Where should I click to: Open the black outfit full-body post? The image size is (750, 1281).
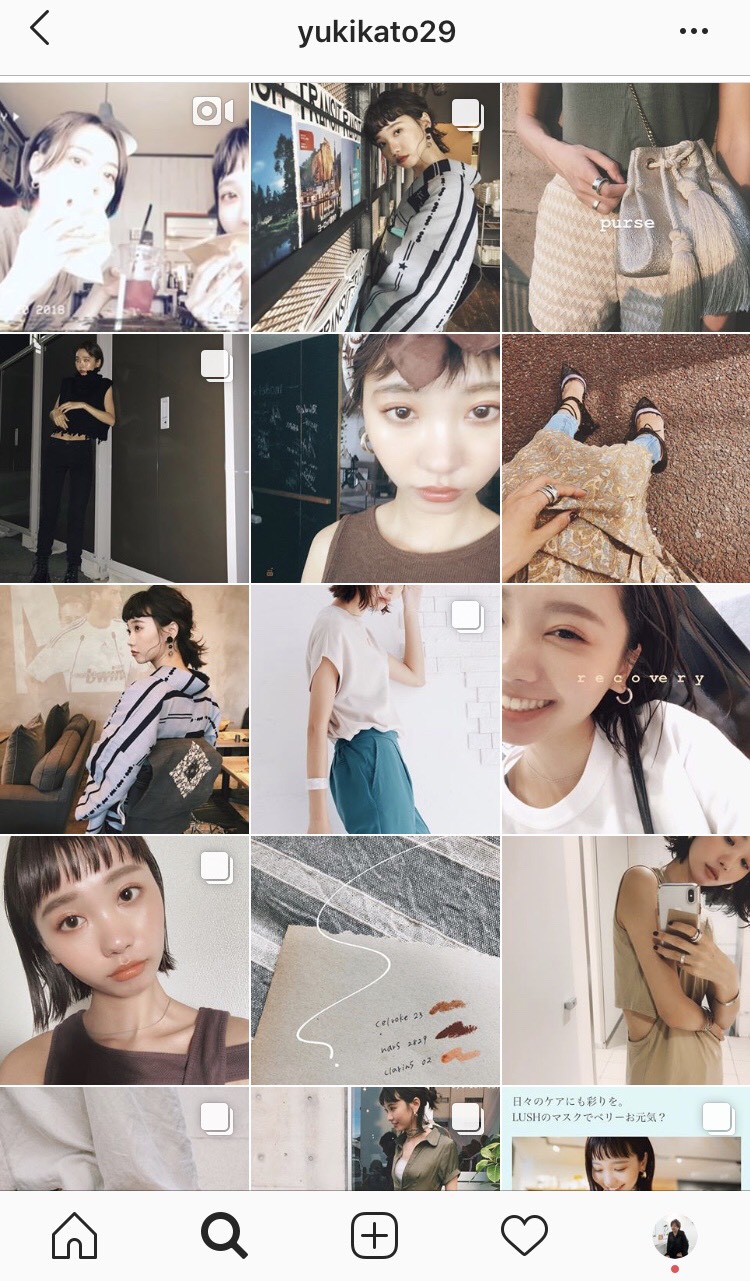click(x=124, y=458)
